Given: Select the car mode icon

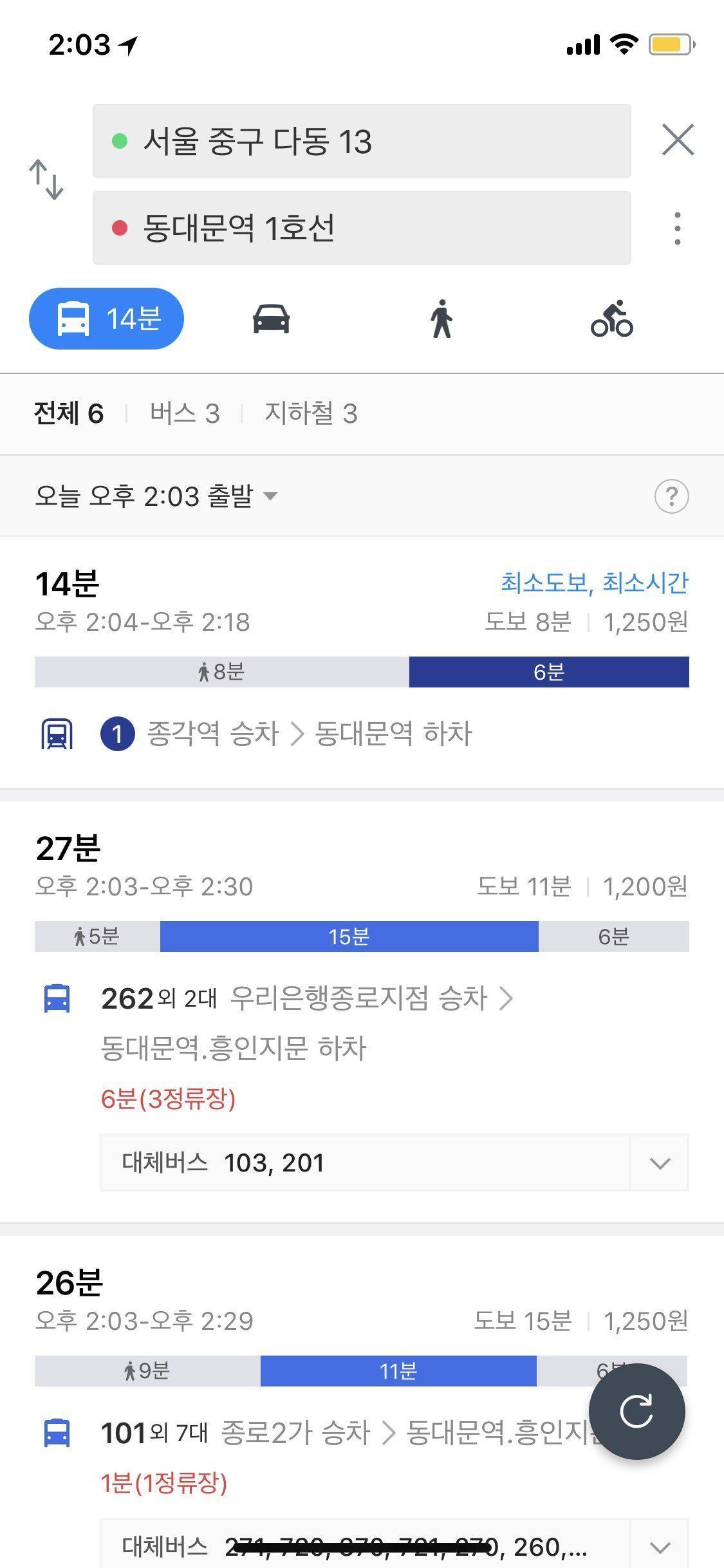Looking at the screenshot, I should click(272, 319).
